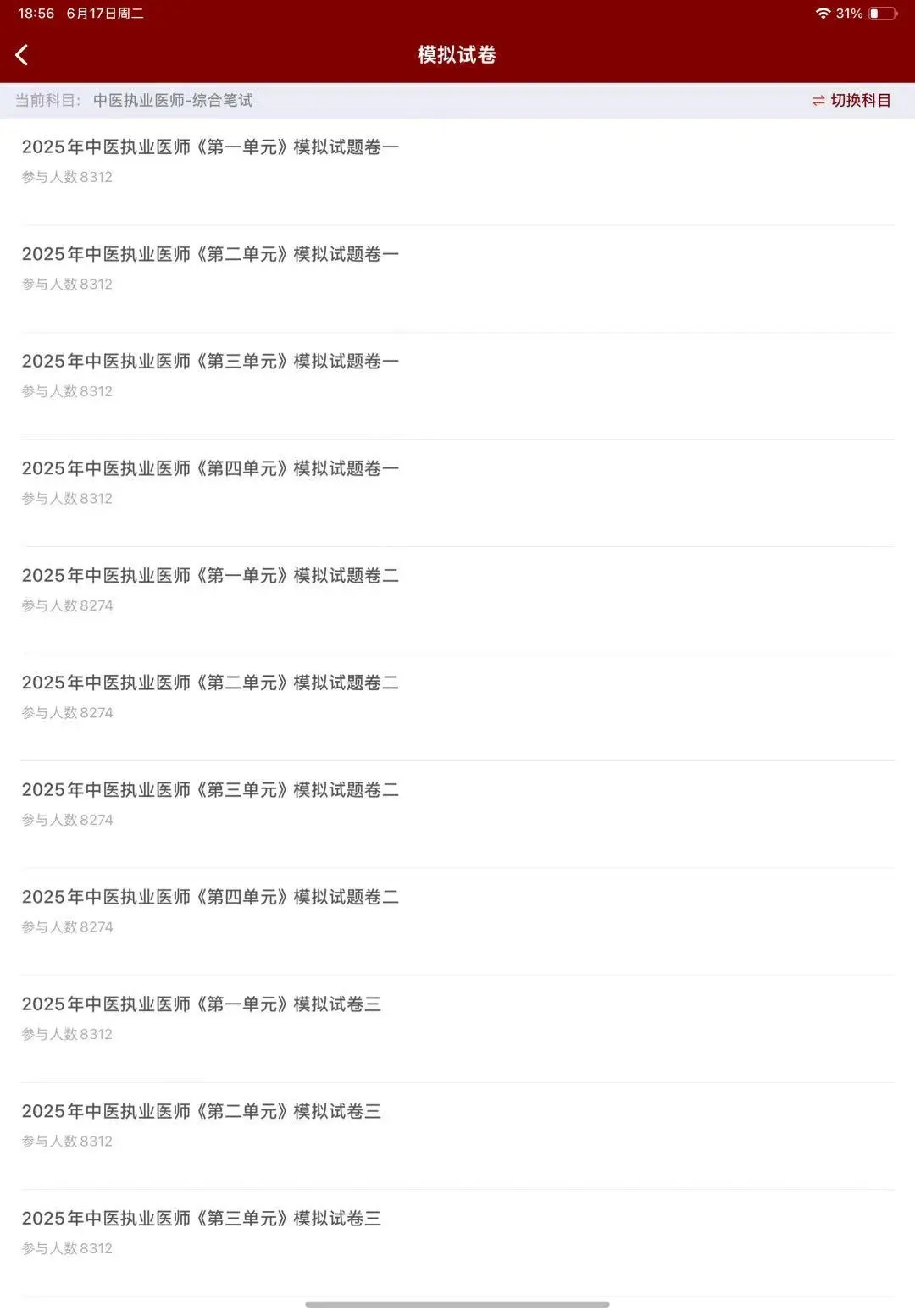Tap 切换科目 to switch subject
This screenshot has height=1316, width=915.
(x=851, y=101)
